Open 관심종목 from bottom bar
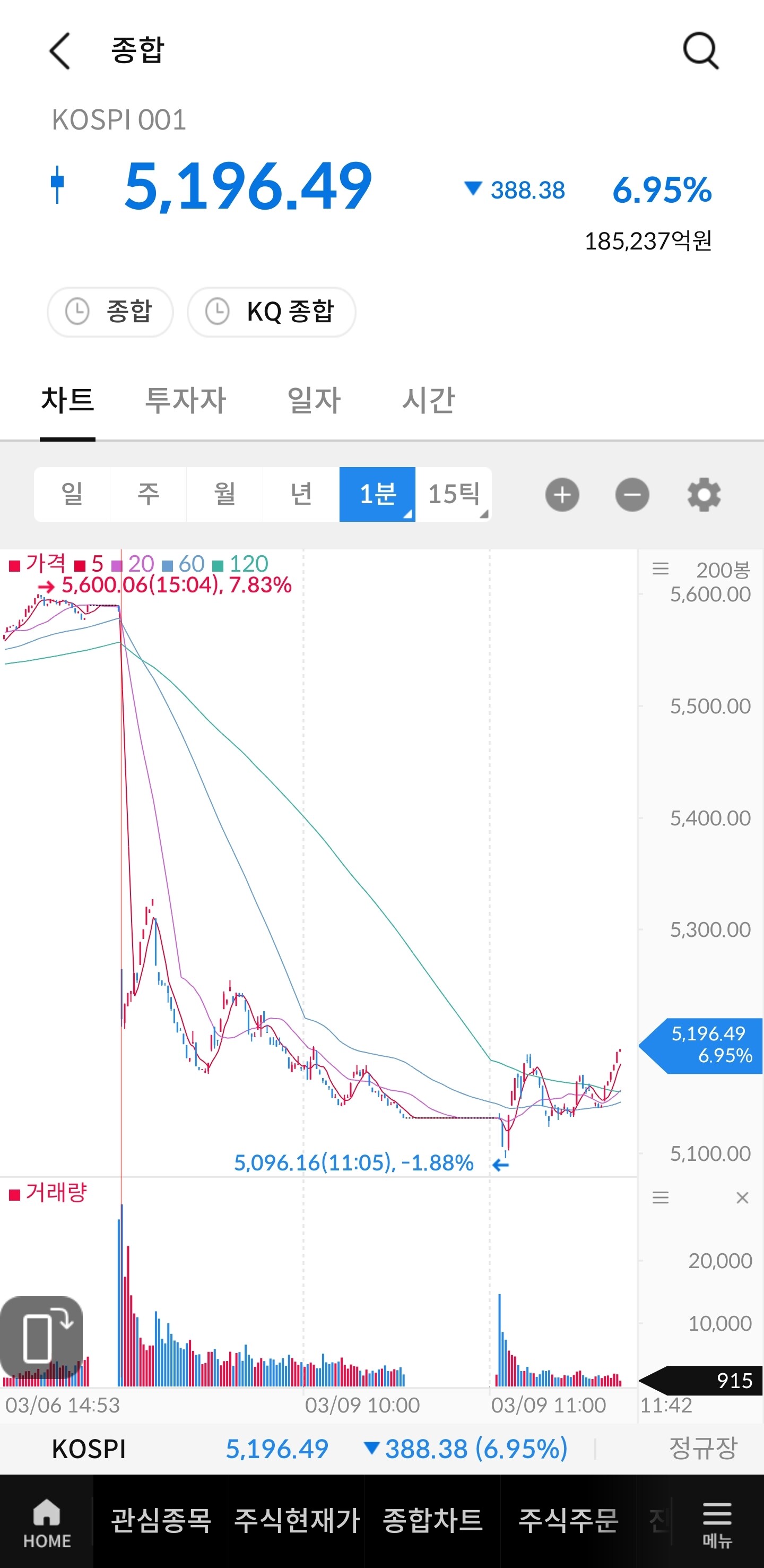Screen dimensions: 764x1568 [161, 1521]
